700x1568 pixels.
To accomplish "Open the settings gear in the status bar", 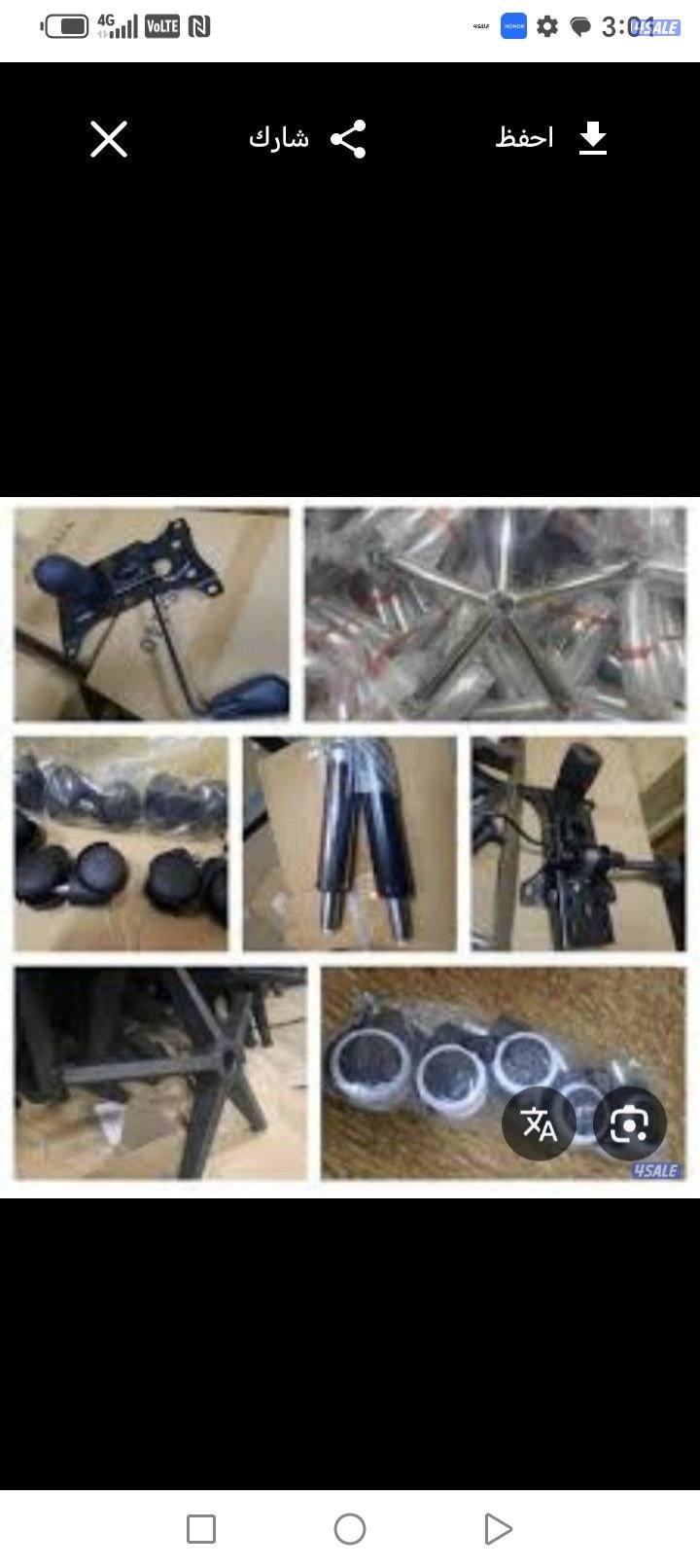I will (x=547, y=26).
